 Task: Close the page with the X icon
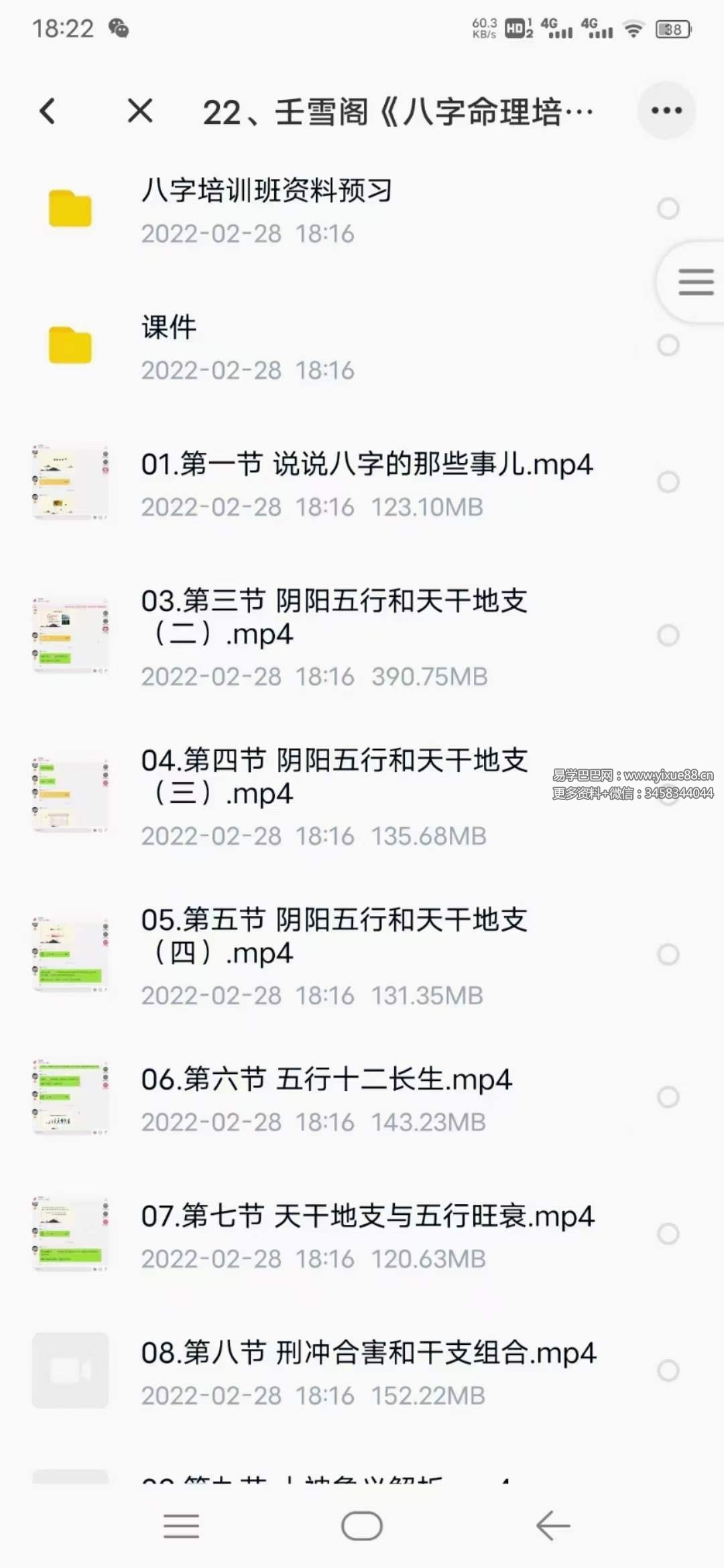coord(140,111)
